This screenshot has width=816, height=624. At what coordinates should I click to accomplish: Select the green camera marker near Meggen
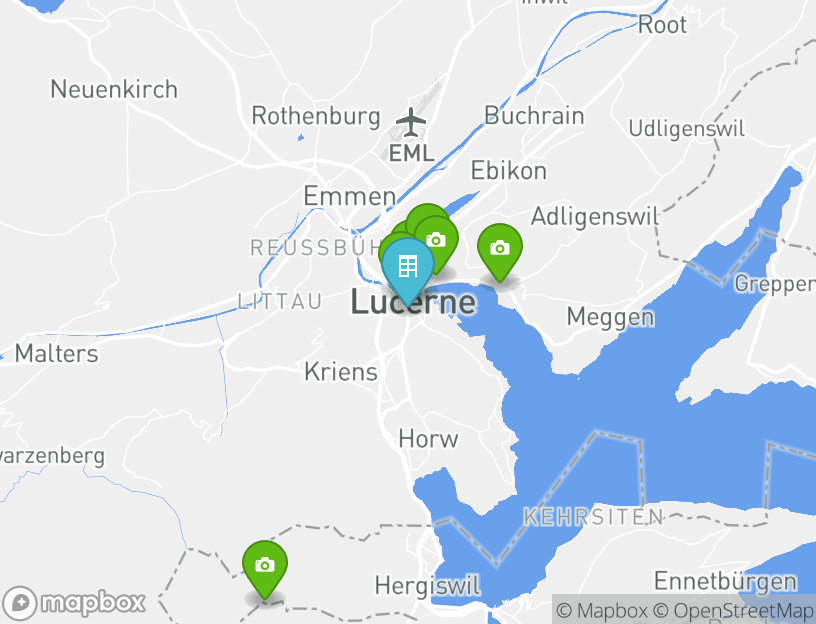(499, 248)
